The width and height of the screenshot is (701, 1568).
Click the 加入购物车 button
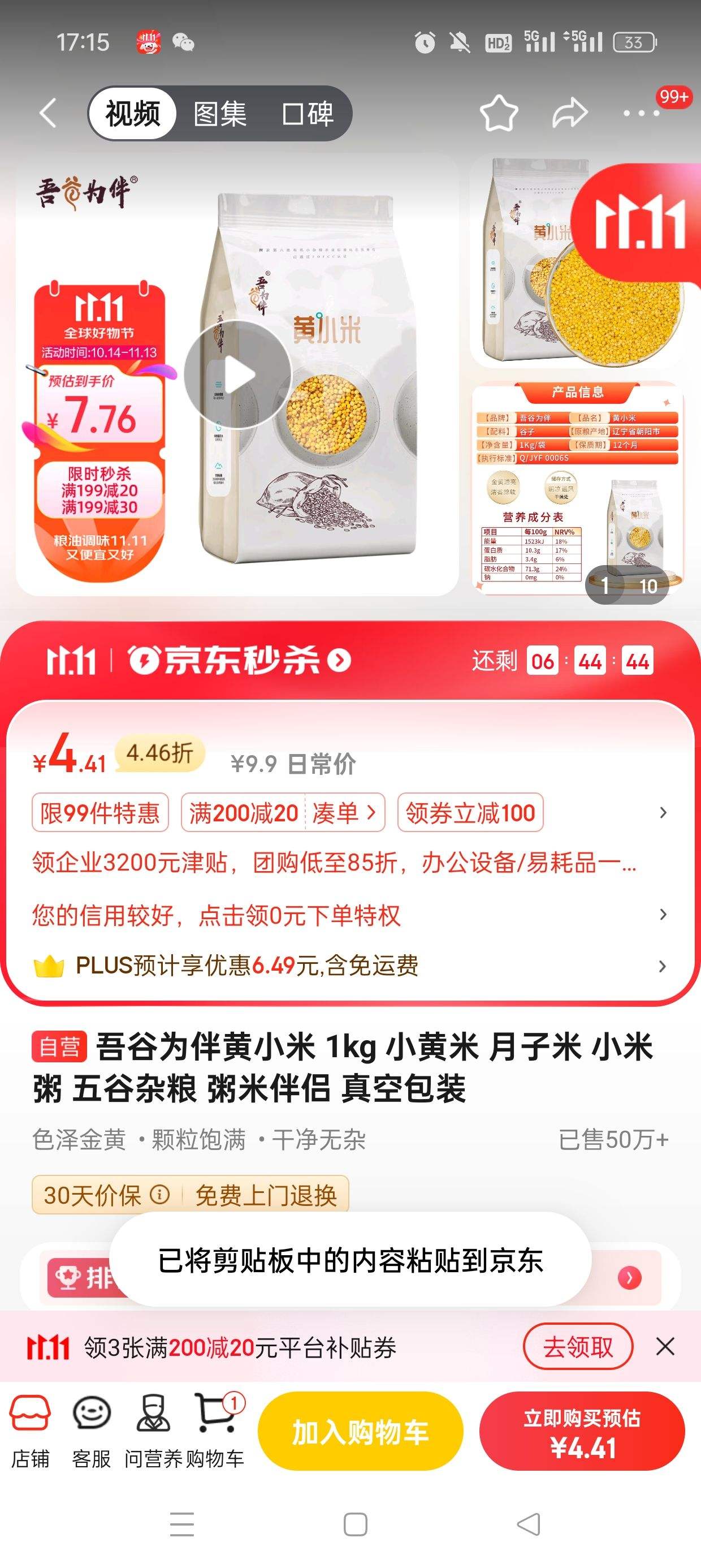click(360, 1431)
